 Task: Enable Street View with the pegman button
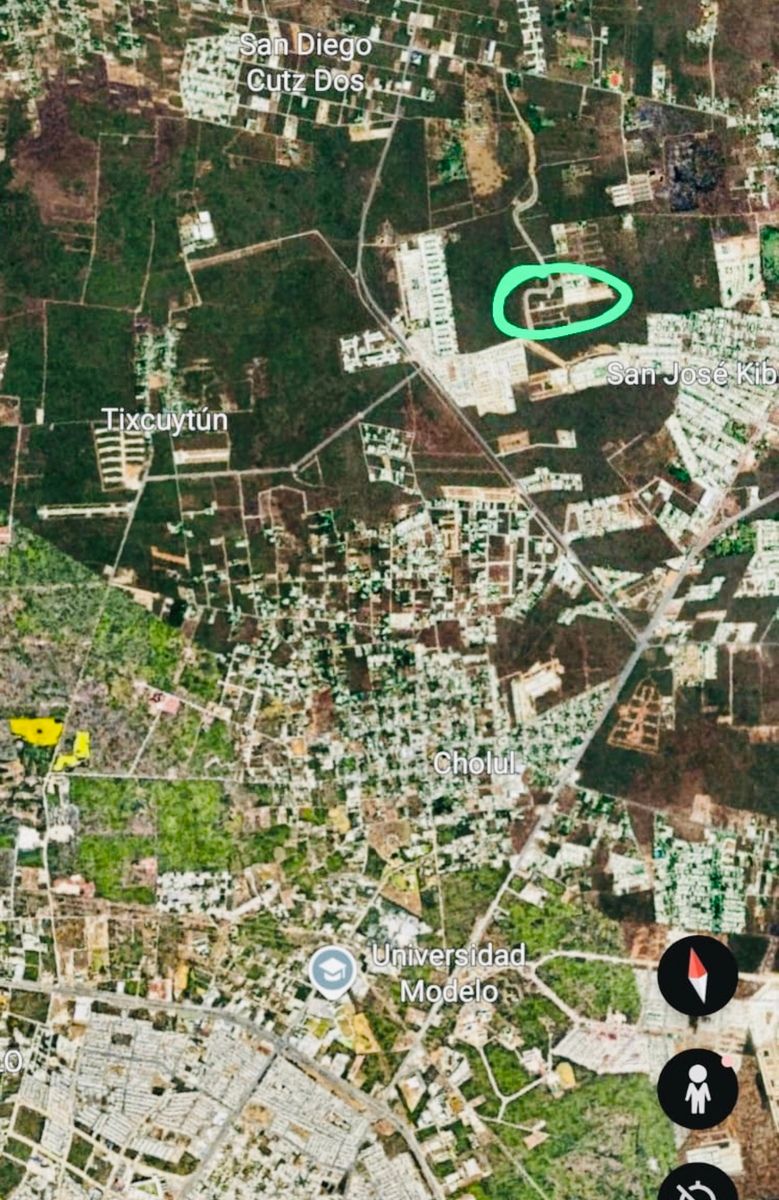pyautogui.click(x=697, y=1088)
